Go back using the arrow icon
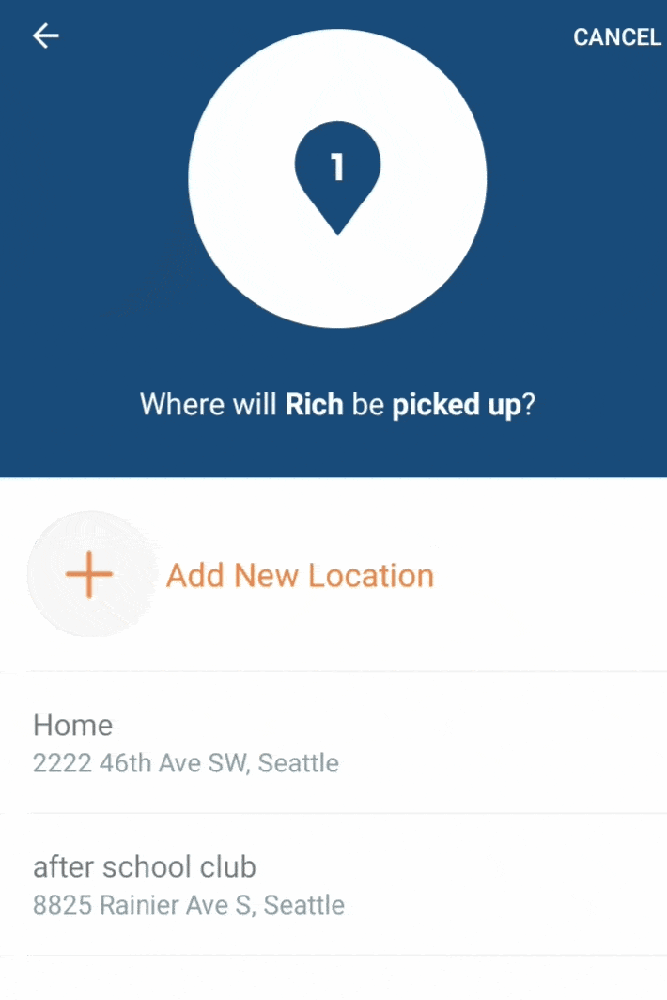Viewport: 667px width, 1000px height. [x=46, y=37]
